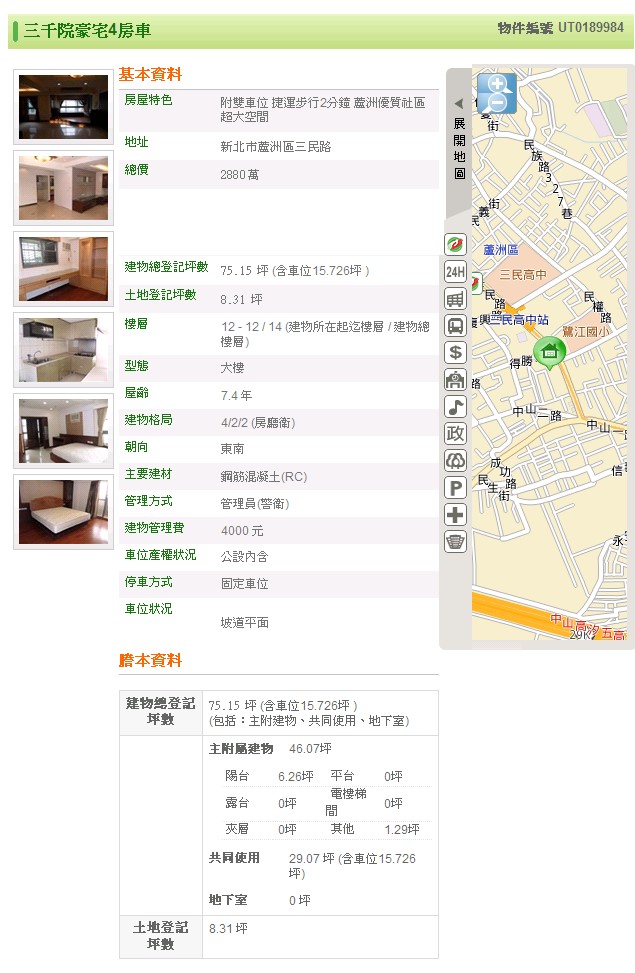View the kitchen photo thumbnail
This screenshot has height=973, width=635.
click(63, 349)
